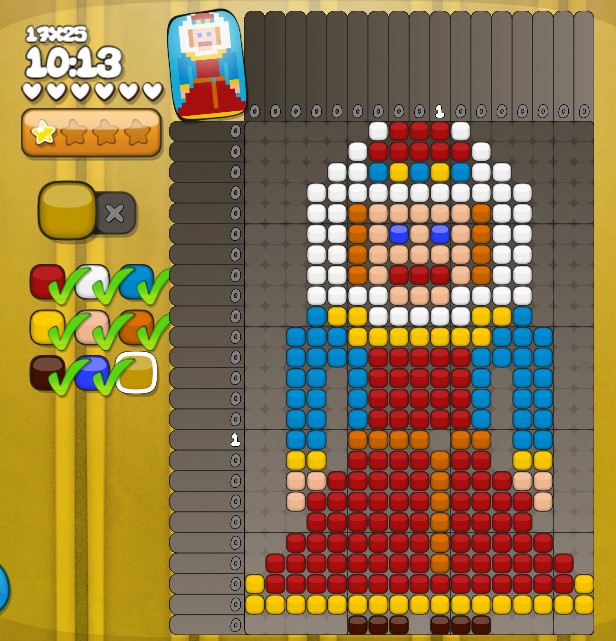Pick the red color swatch

click(47, 281)
